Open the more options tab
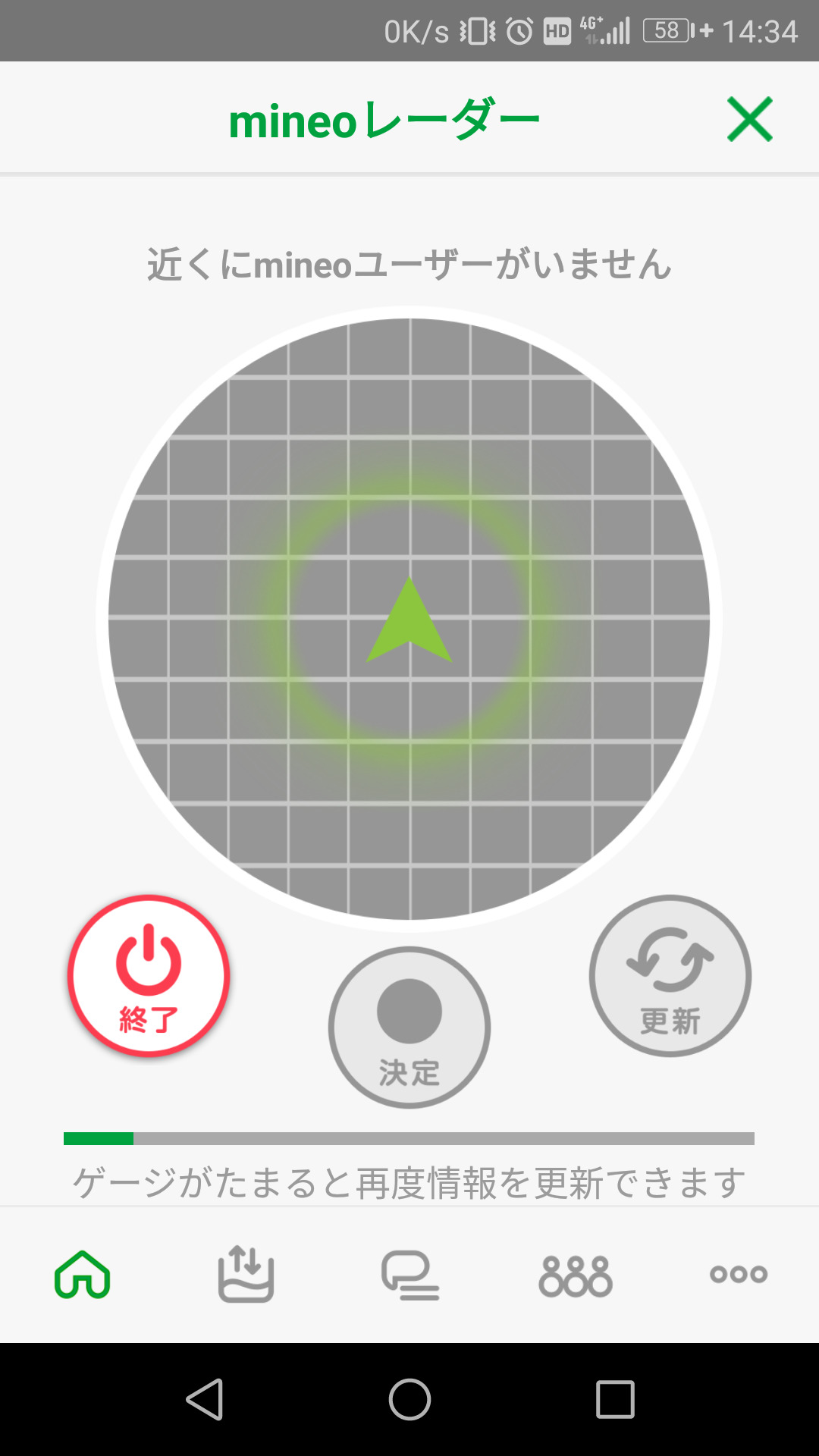Image resolution: width=819 pixels, height=1456 pixels. pyautogui.click(x=738, y=1275)
